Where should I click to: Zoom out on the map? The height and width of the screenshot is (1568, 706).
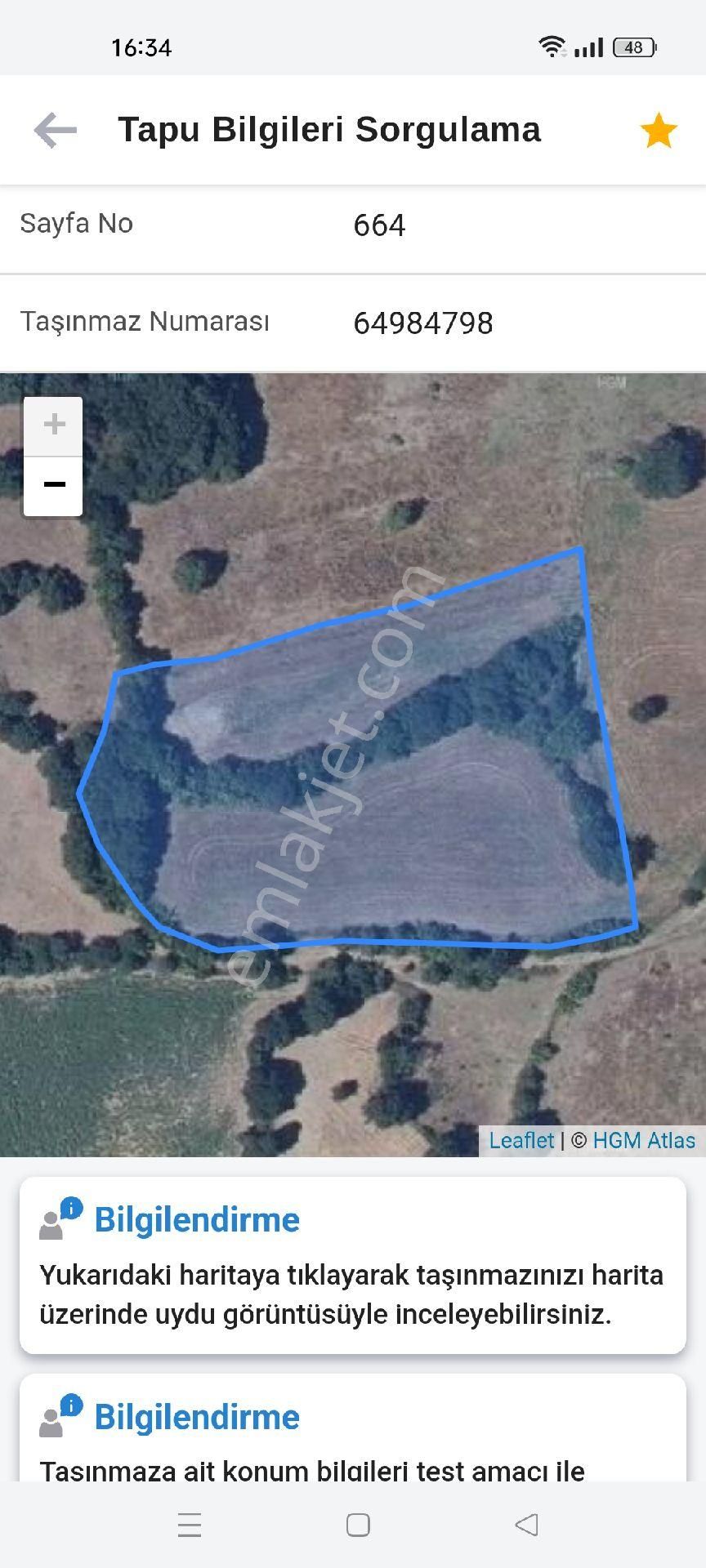[x=53, y=485]
